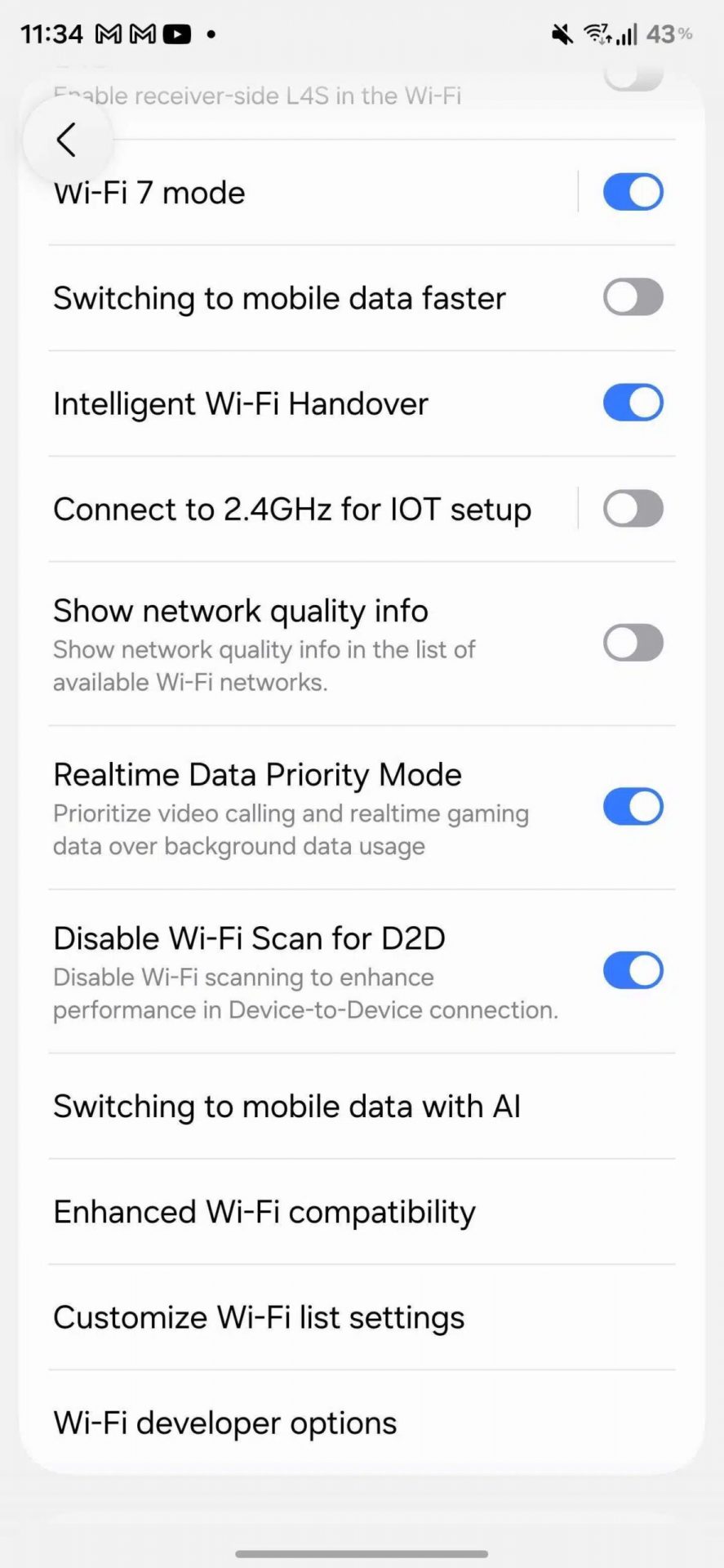Tap the cellular signal icon
The image size is (724, 1568).
627,33
